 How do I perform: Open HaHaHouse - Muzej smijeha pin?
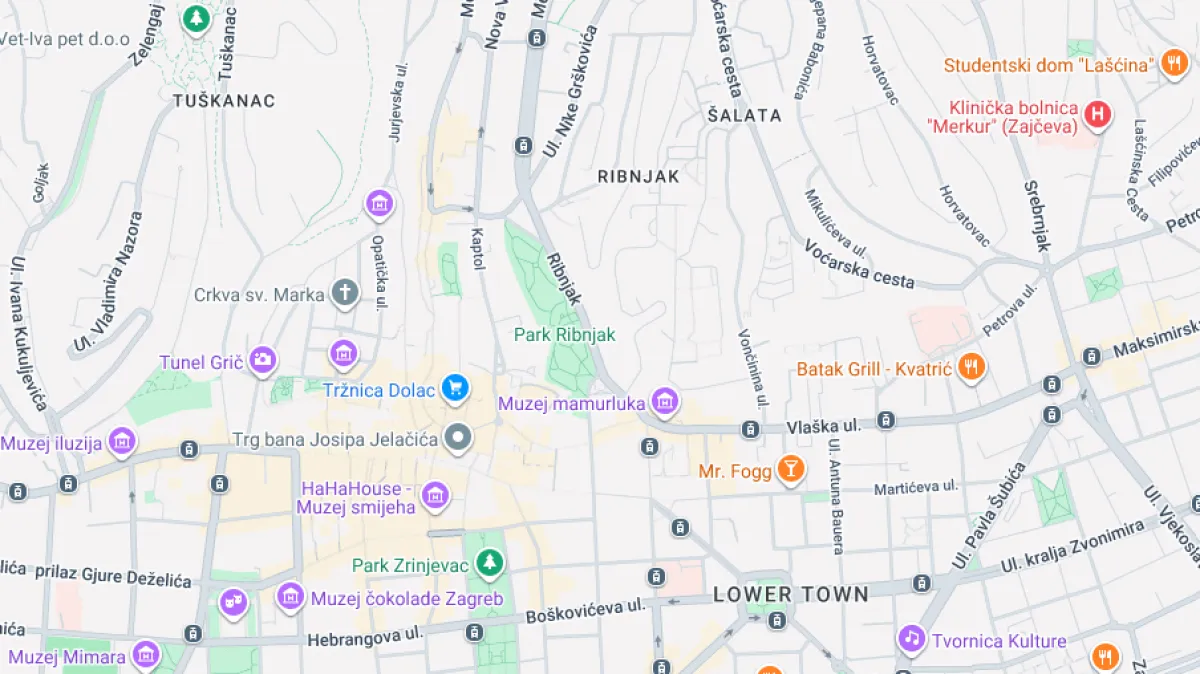click(434, 494)
